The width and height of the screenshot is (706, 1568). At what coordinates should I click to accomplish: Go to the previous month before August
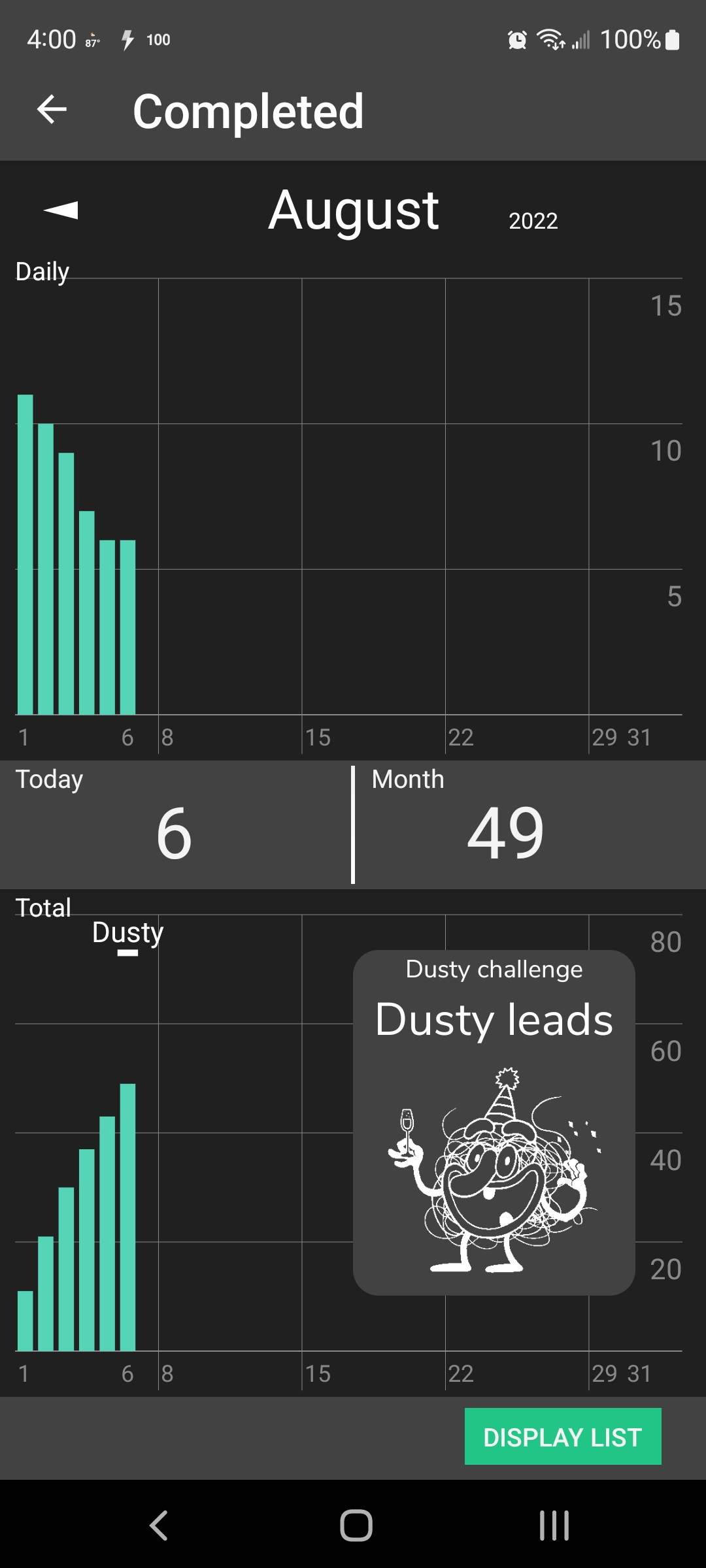(x=61, y=210)
